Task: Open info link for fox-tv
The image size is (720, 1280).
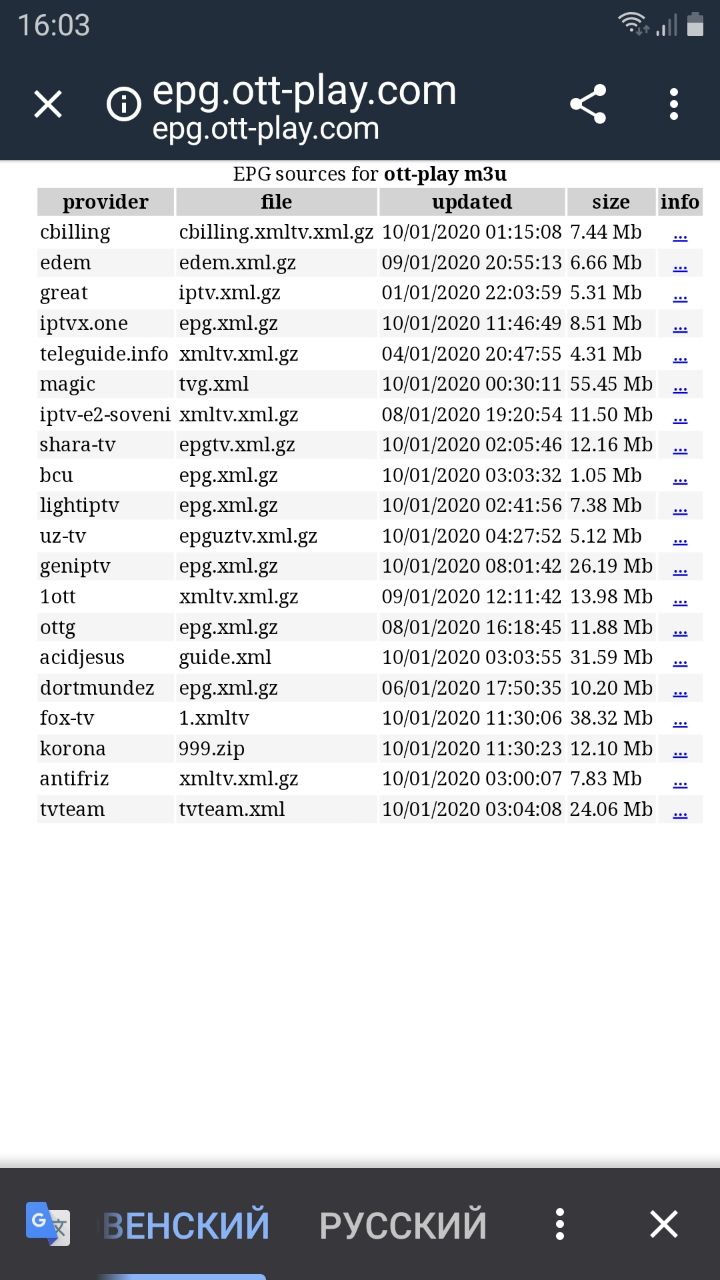Action: point(680,719)
